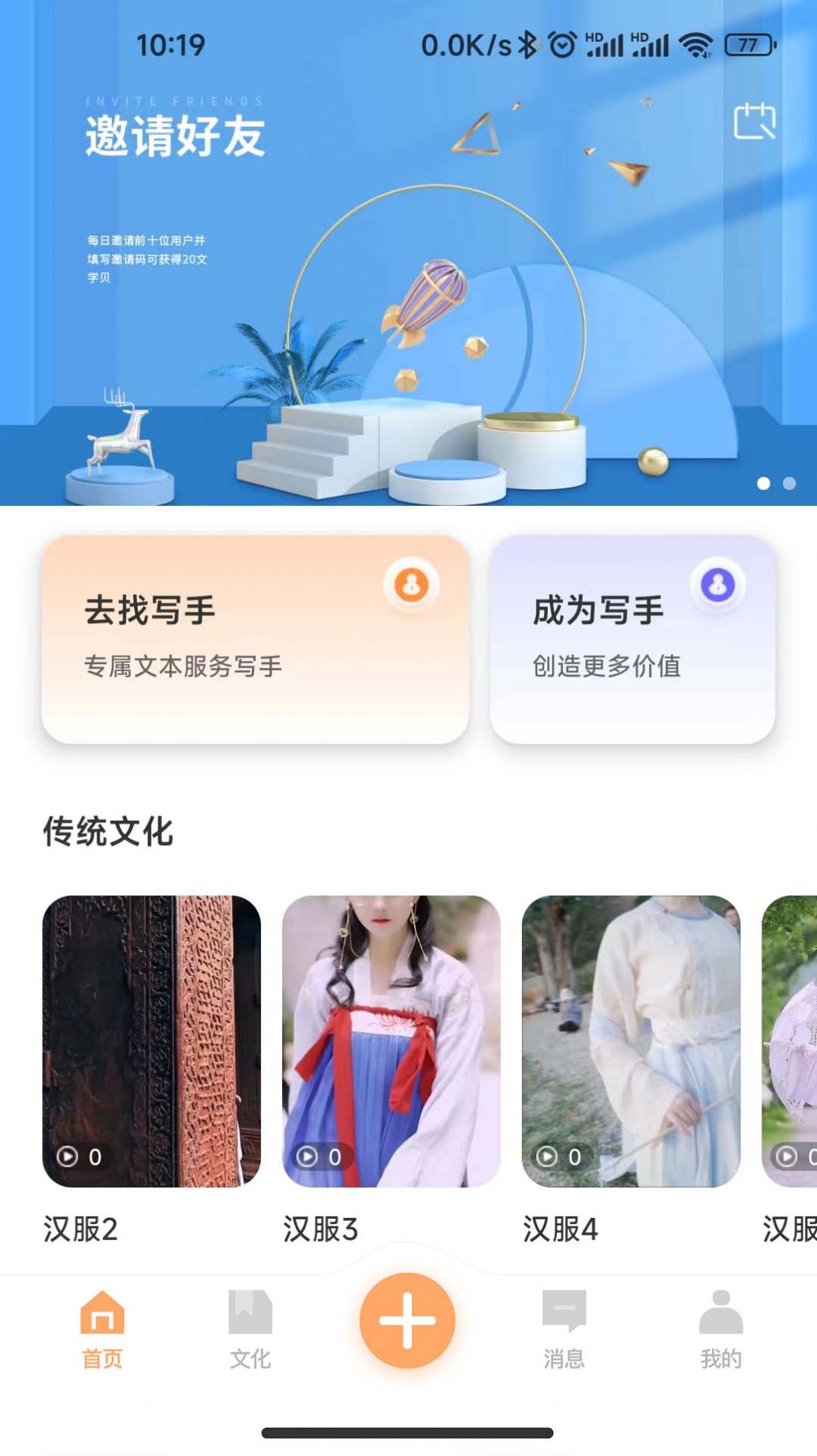Viewport: 817px width, 1456px height.
Task: Select the purple writer icon on 成为写手 card
Action: click(x=719, y=586)
